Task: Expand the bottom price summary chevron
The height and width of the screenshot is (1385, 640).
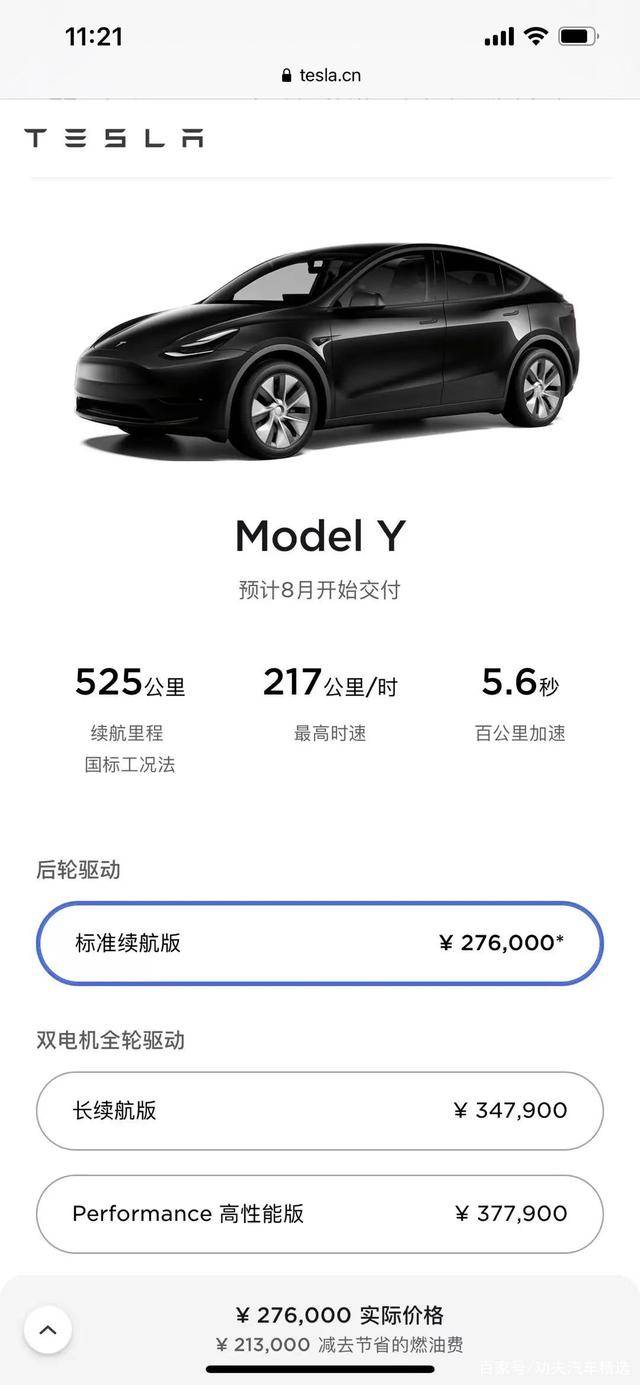Action: coord(47,1330)
